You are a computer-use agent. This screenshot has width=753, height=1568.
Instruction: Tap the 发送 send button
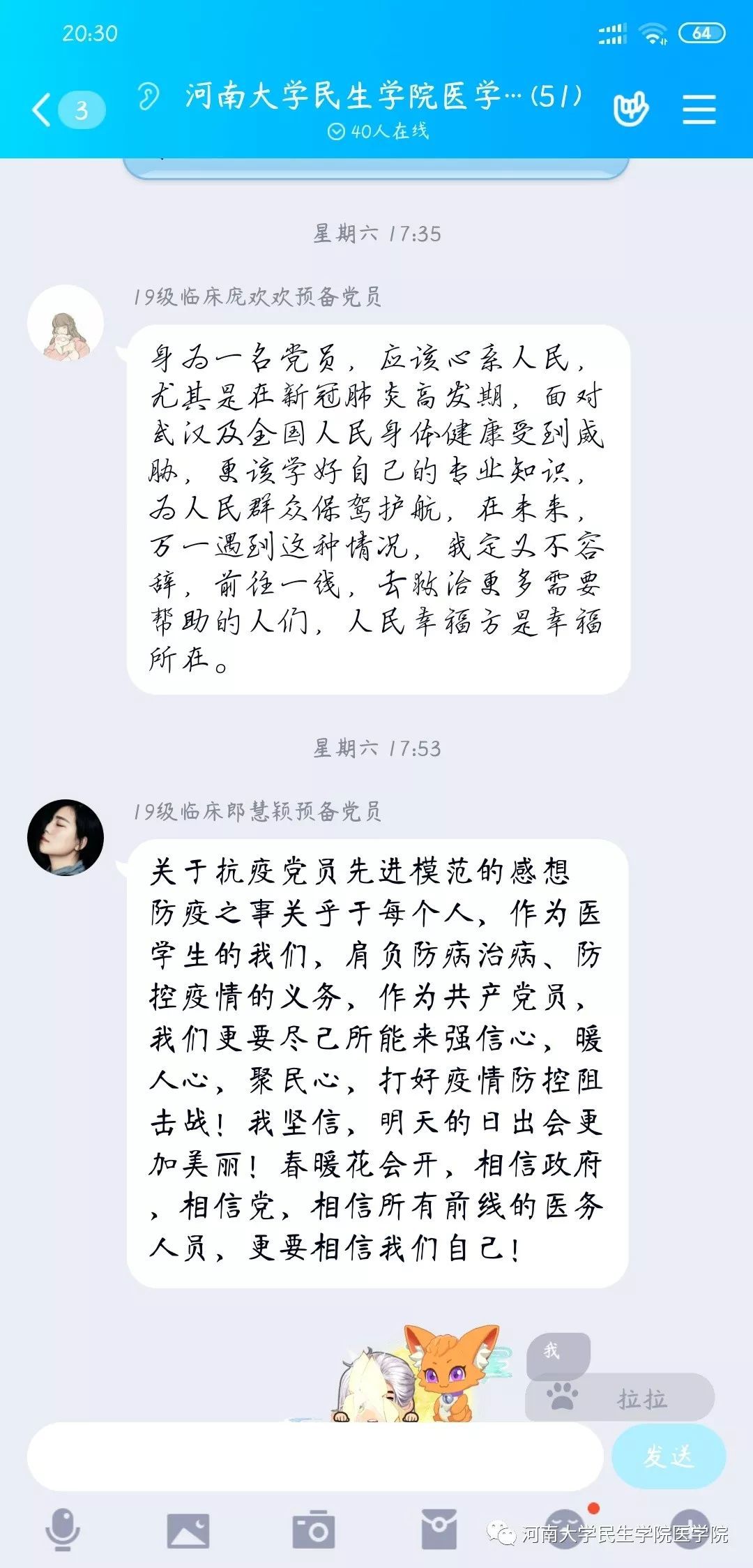coord(668,1456)
